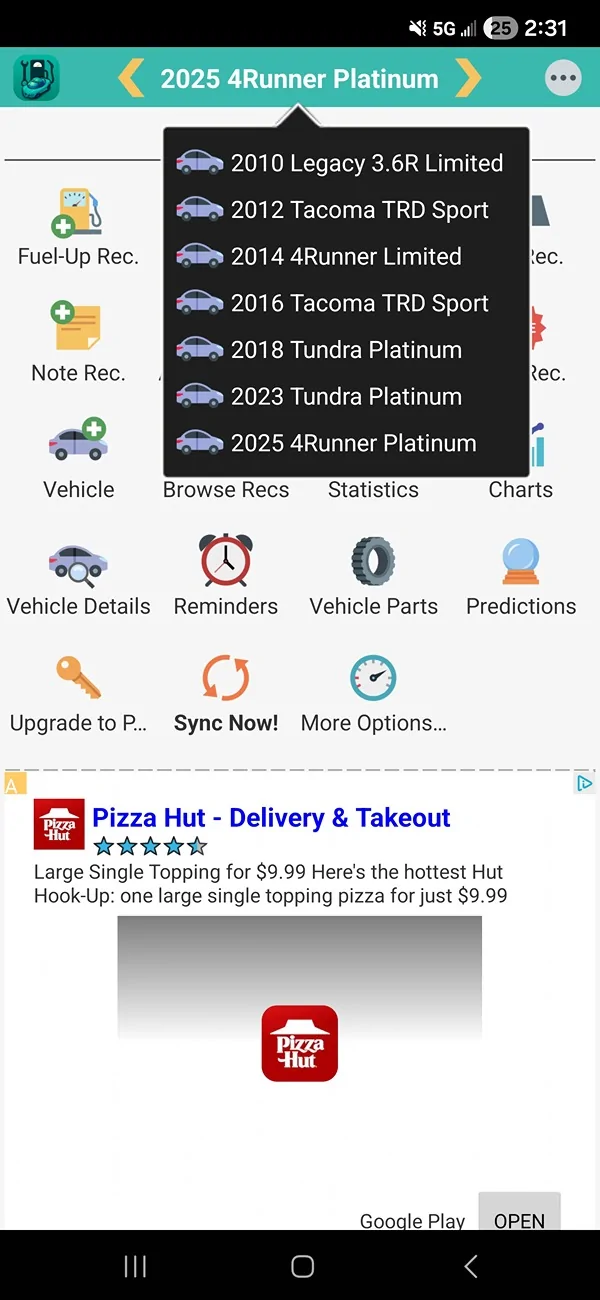
Task: Go to next vehicle with right arrow
Action: click(468, 78)
